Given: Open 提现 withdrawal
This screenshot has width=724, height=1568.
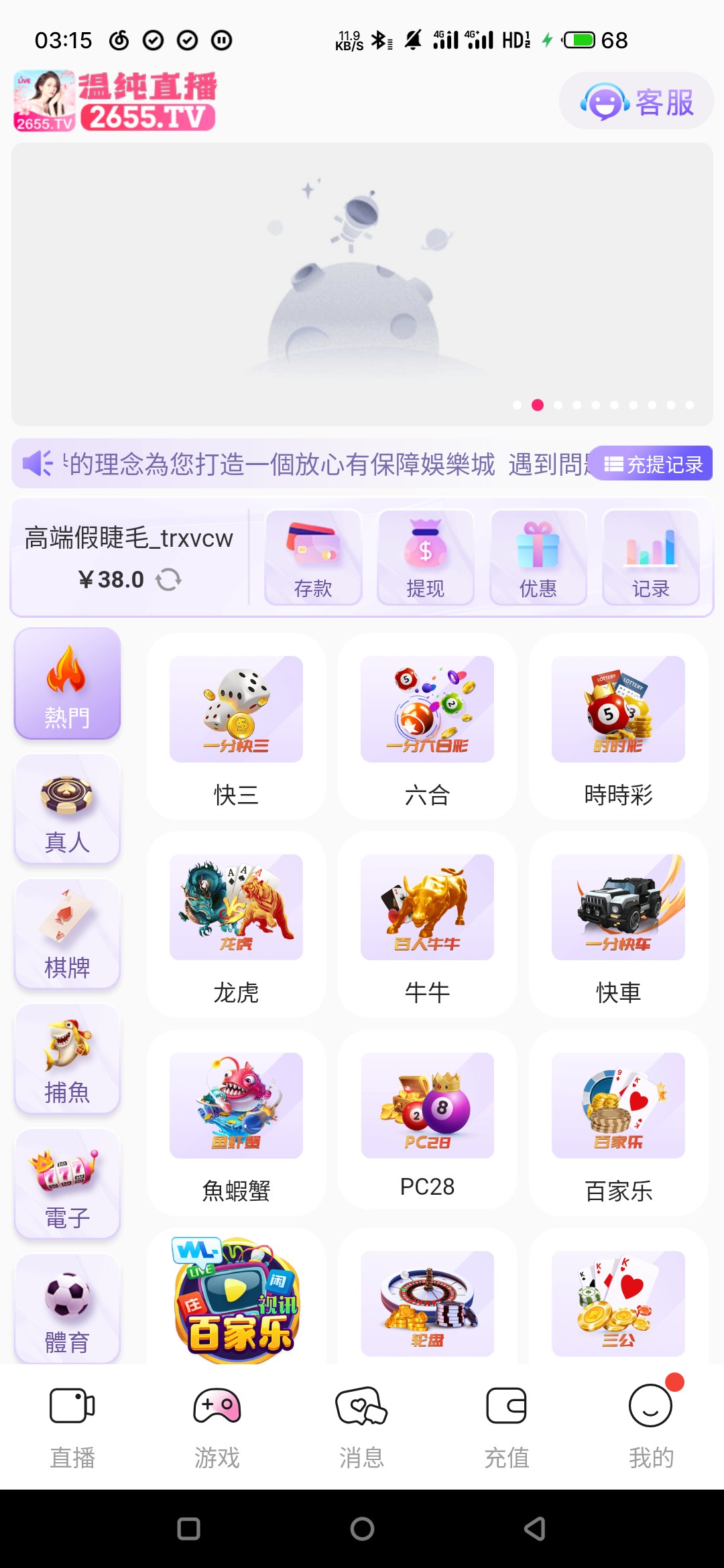Looking at the screenshot, I should 426,558.
